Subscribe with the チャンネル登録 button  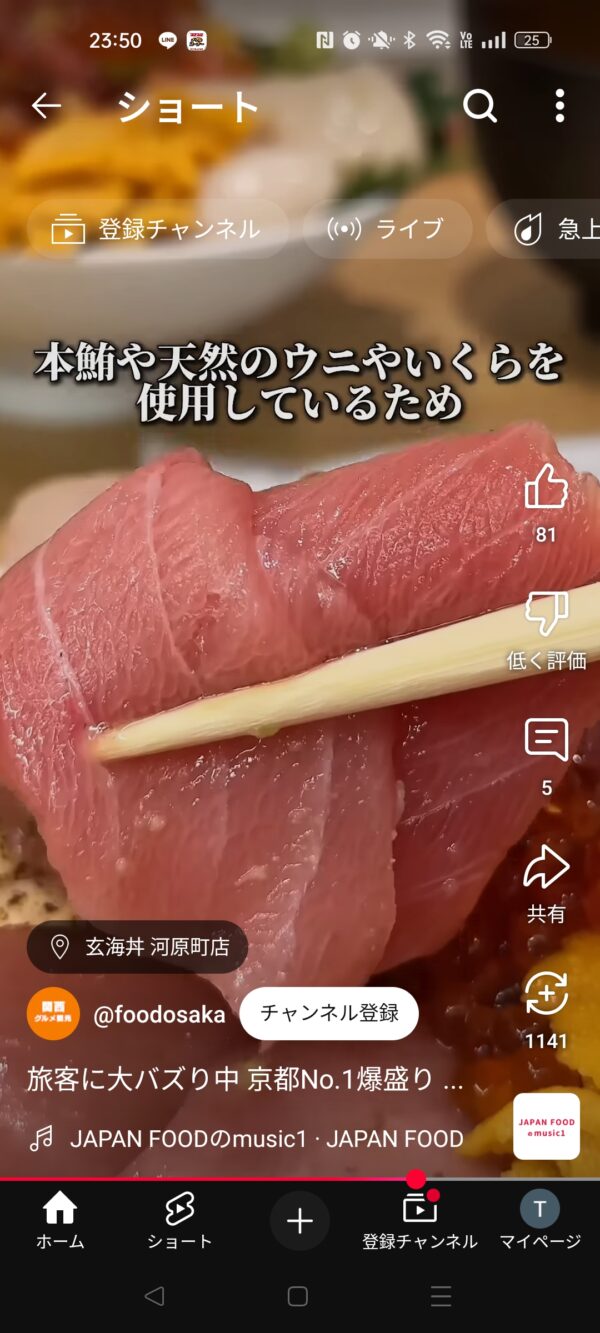(x=329, y=1013)
